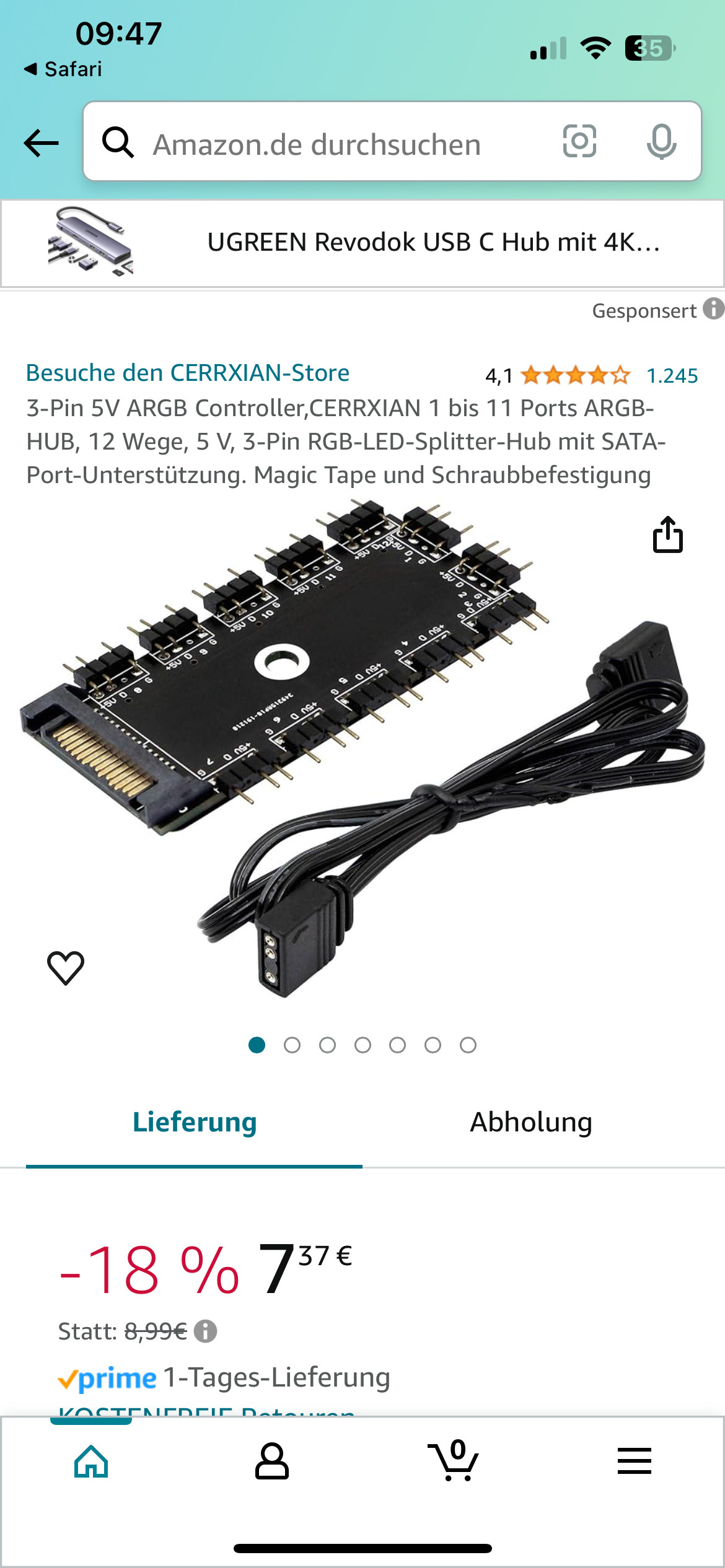Show info about the Gesponsert label

(713, 309)
